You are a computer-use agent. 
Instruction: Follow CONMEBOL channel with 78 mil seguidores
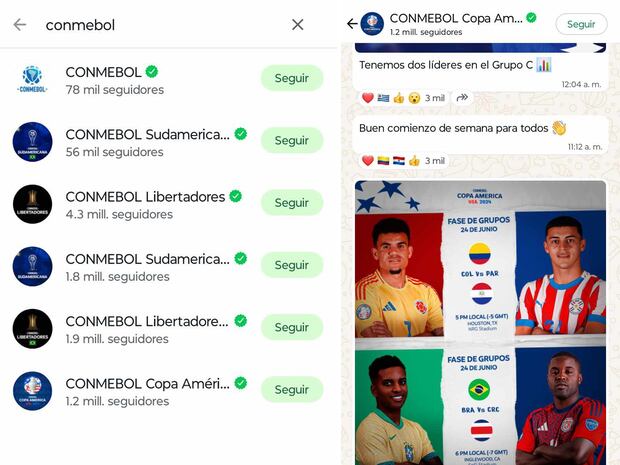point(291,78)
